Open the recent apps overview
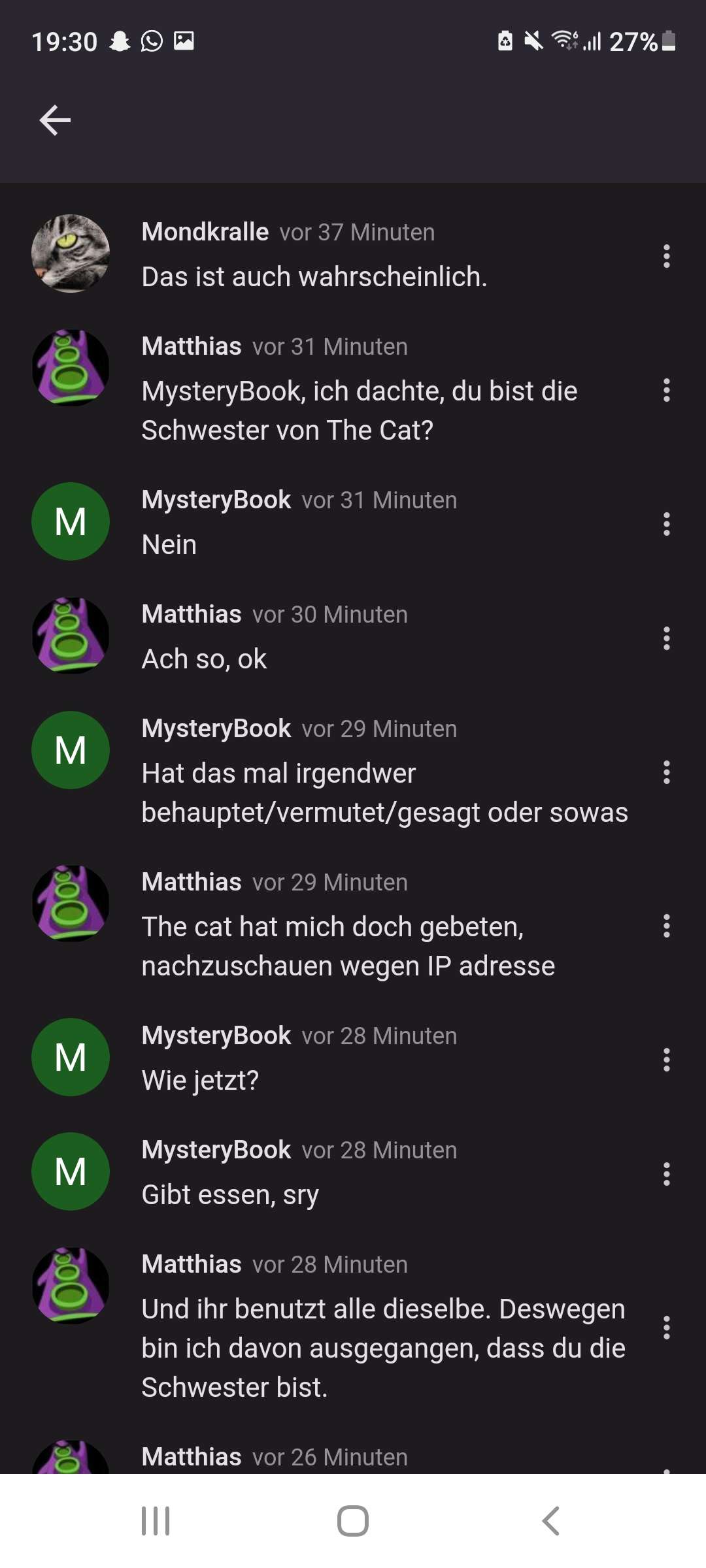This screenshot has width=706, height=1568. point(156,1521)
